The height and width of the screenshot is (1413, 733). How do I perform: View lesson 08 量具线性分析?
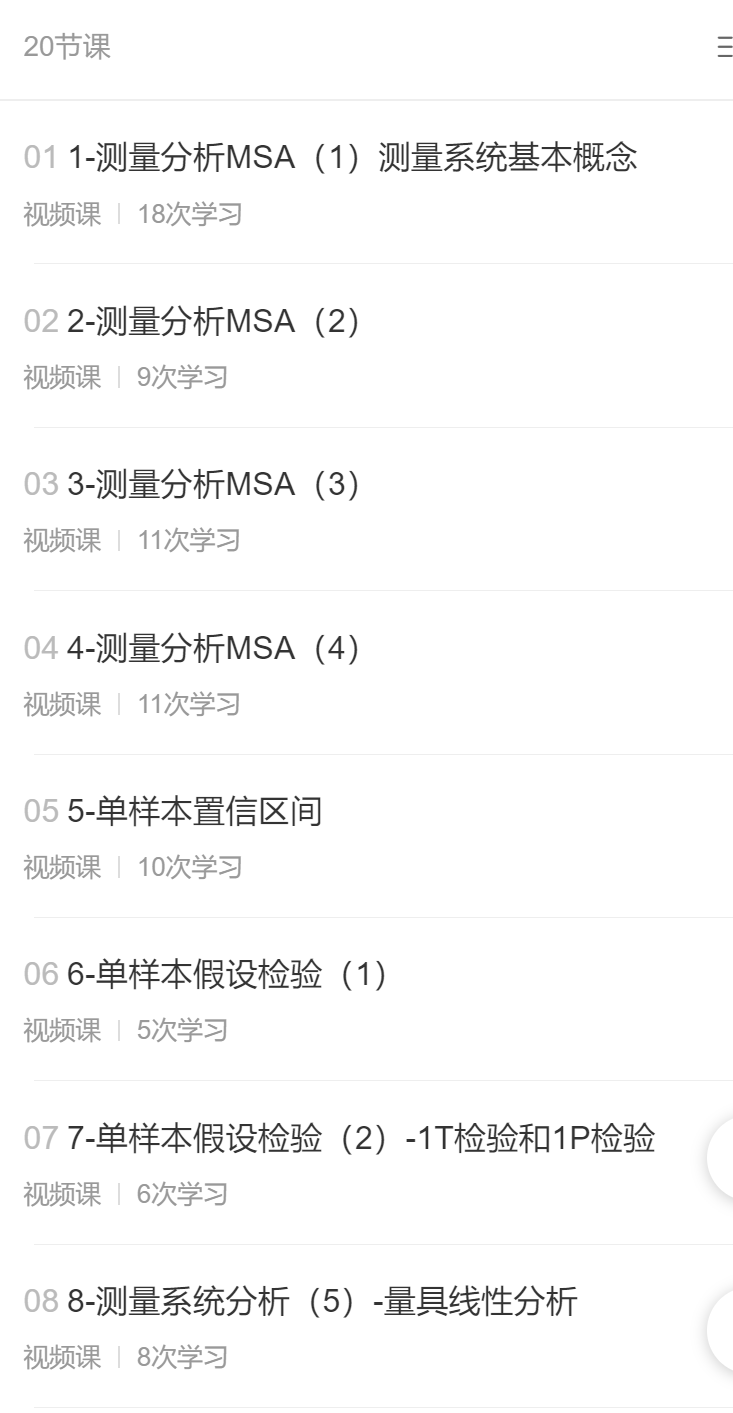(x=322, y=1301)
